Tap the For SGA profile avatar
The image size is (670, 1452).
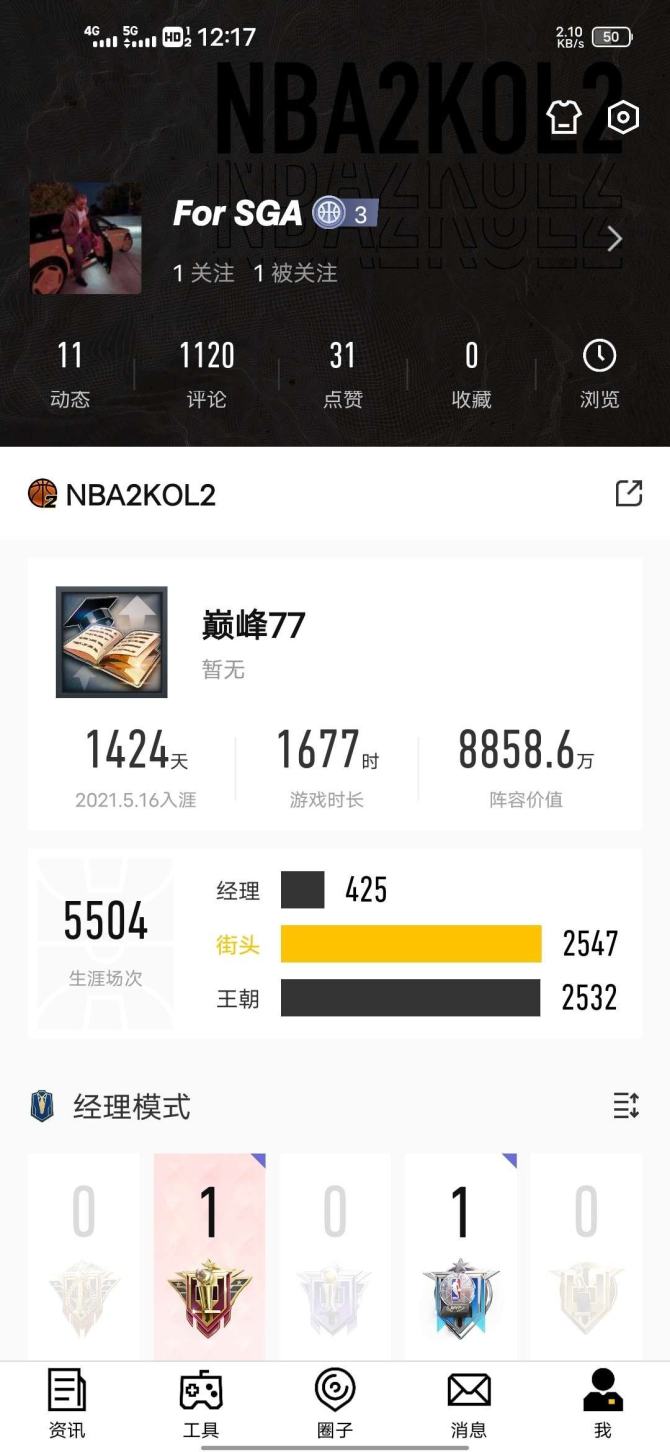[85, 238]
